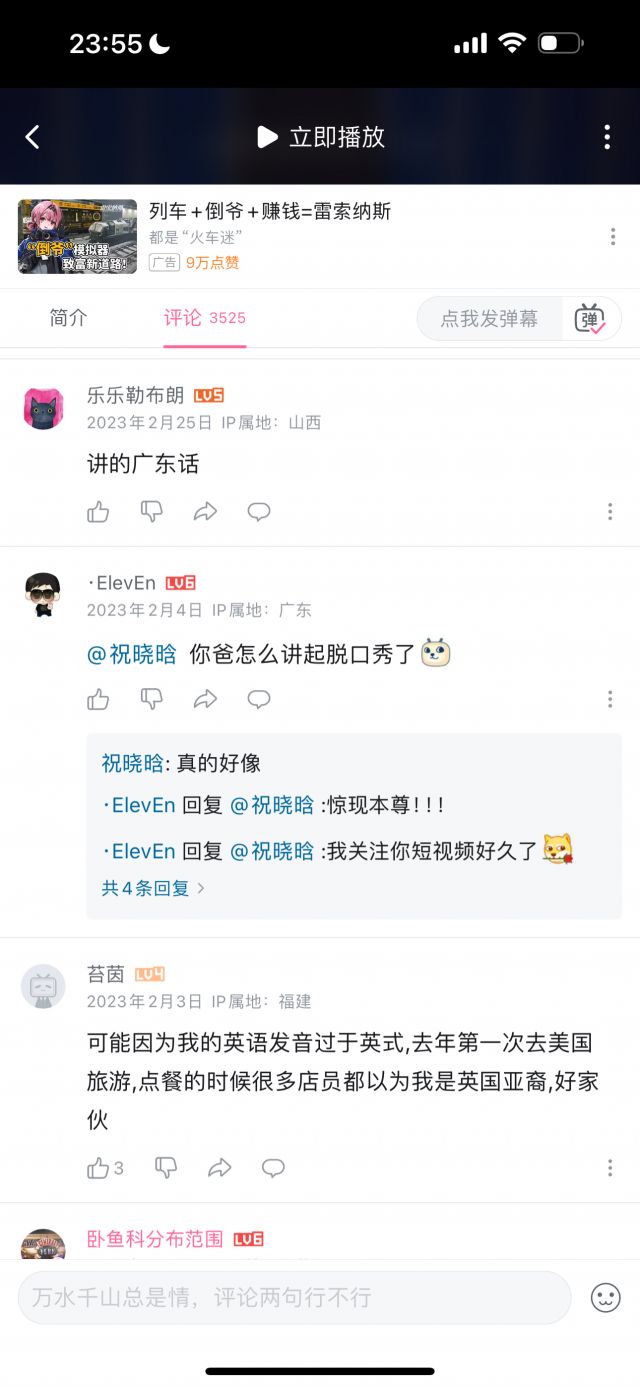Reply to ·ElevEn's comment
Screen dimensions: 640x1387
(259, 699)
